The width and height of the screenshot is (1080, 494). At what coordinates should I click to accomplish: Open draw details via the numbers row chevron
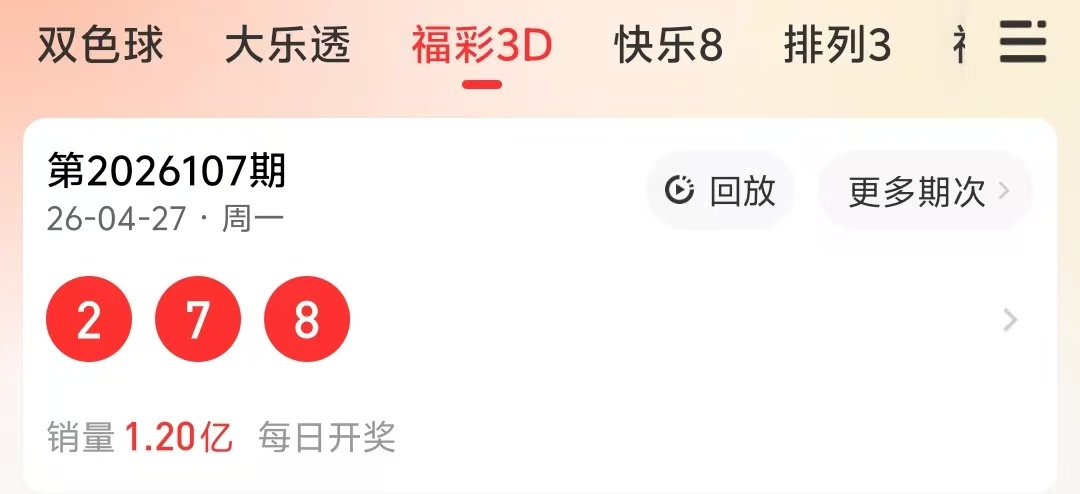coord(1010,320)
